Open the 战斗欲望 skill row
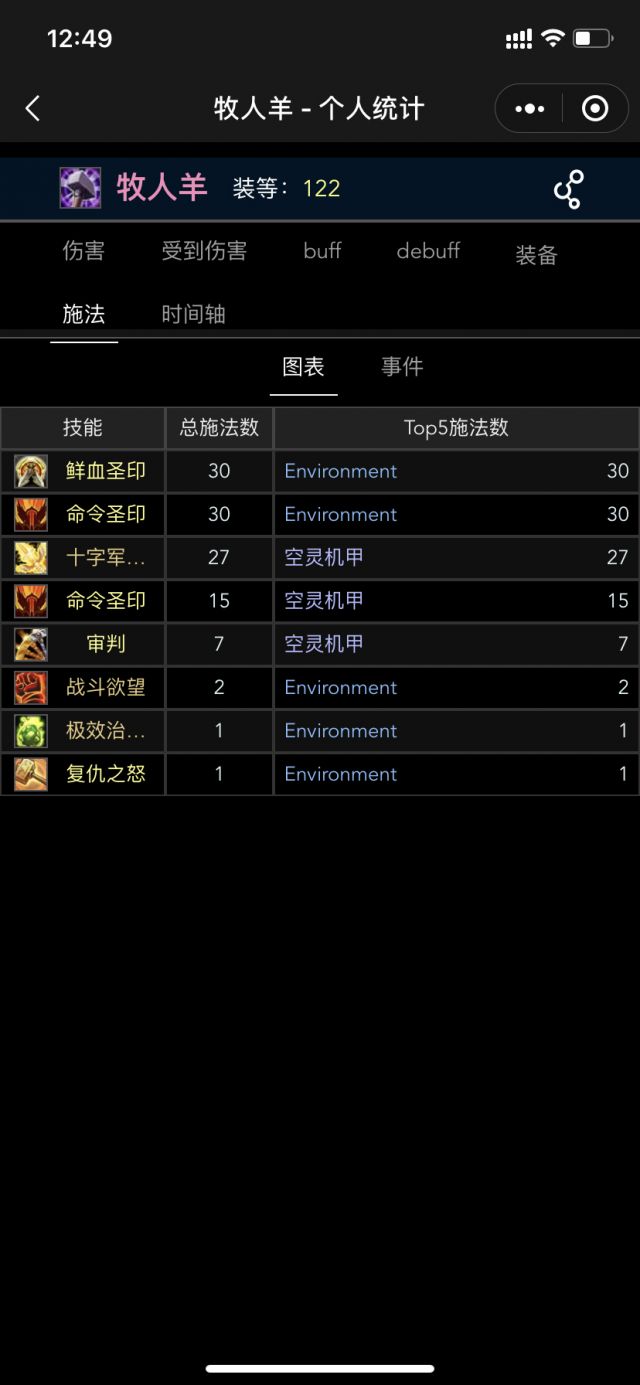 pyautogui.click(x=105, y=687)
